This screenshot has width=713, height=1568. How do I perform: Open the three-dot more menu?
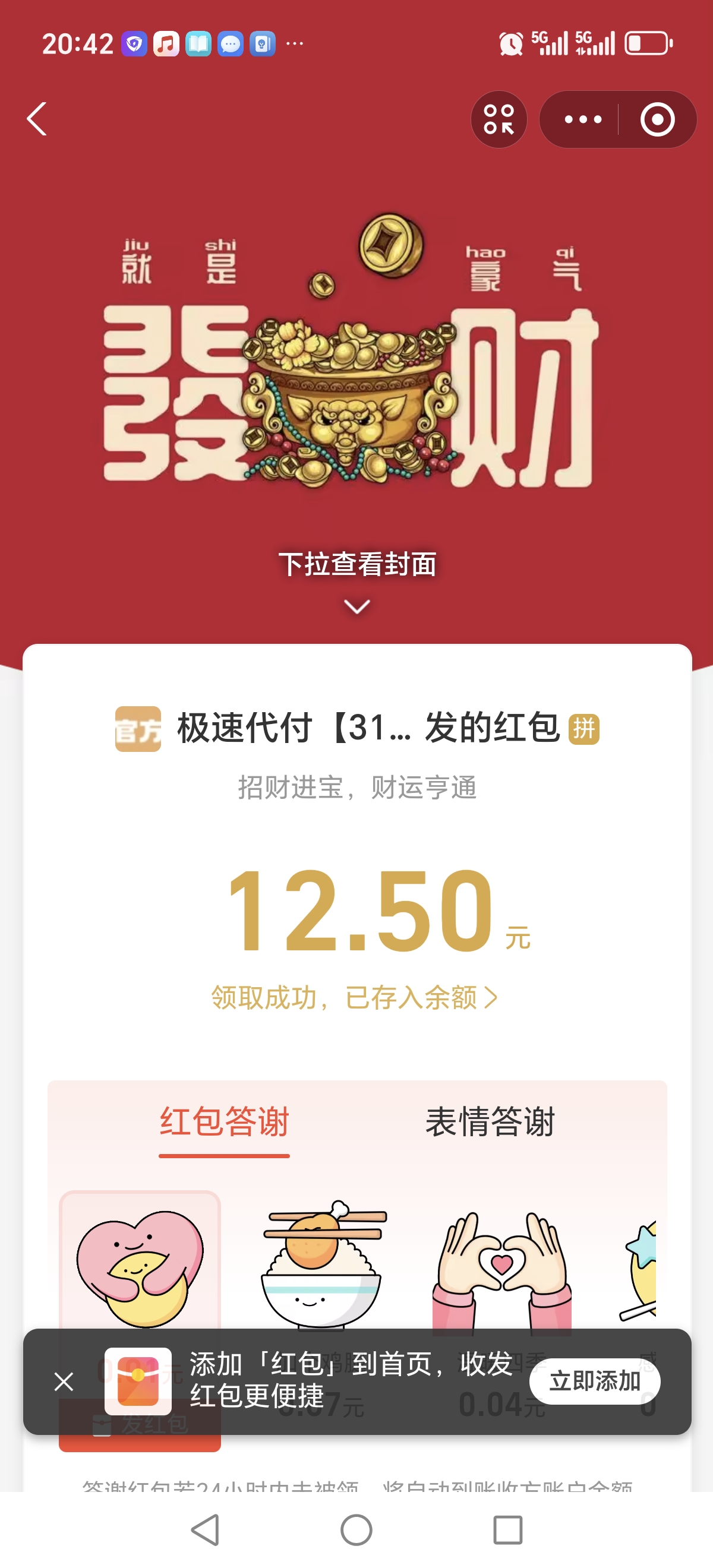582,119
